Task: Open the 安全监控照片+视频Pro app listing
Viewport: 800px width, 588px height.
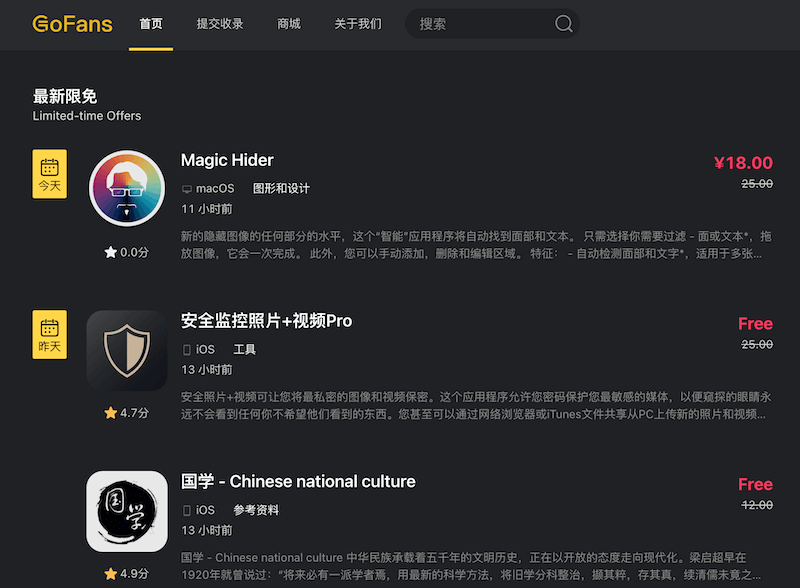Action: [x=266, y=321]
